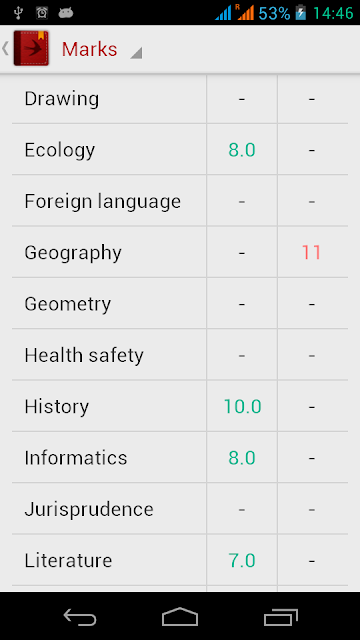View the History subject marks

180,406
